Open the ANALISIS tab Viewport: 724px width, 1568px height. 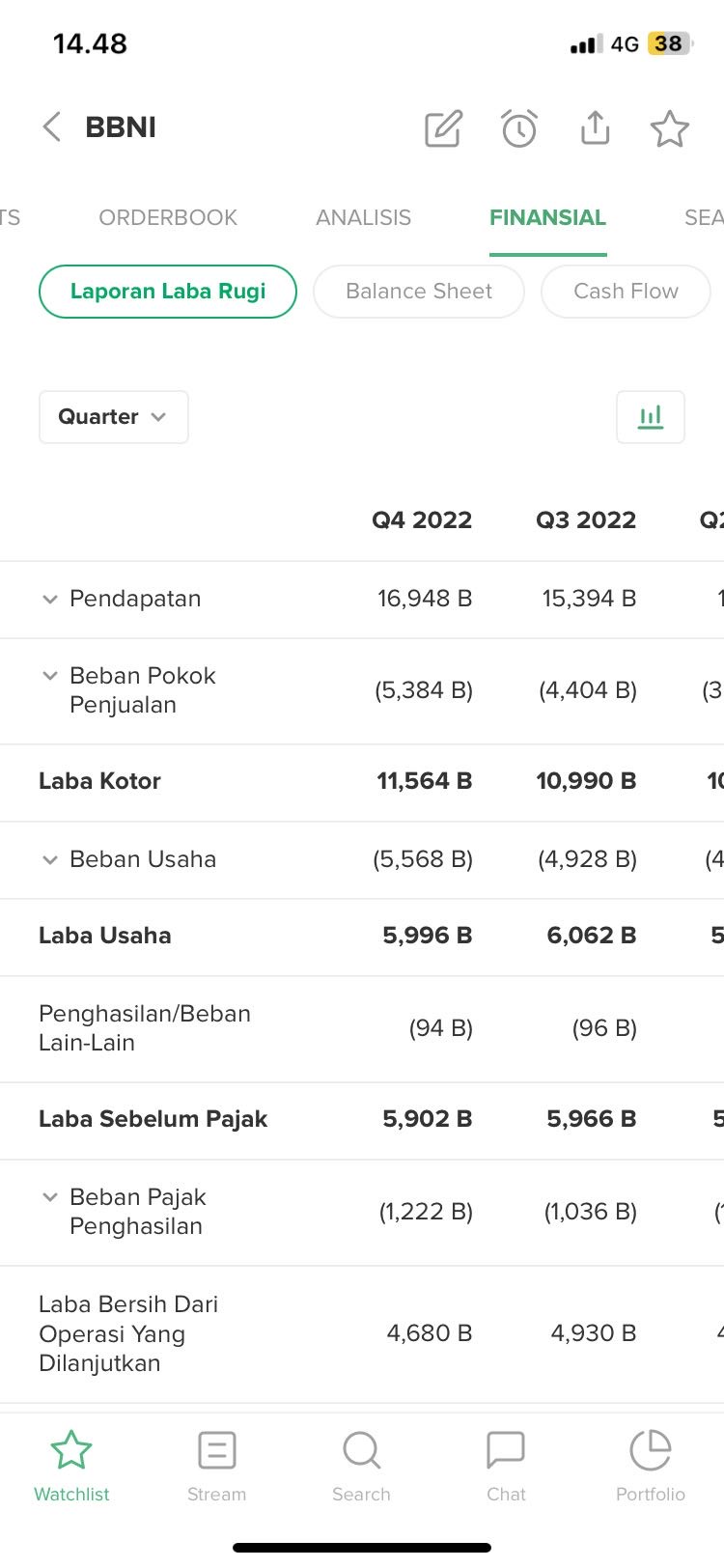tap(364, 217)
